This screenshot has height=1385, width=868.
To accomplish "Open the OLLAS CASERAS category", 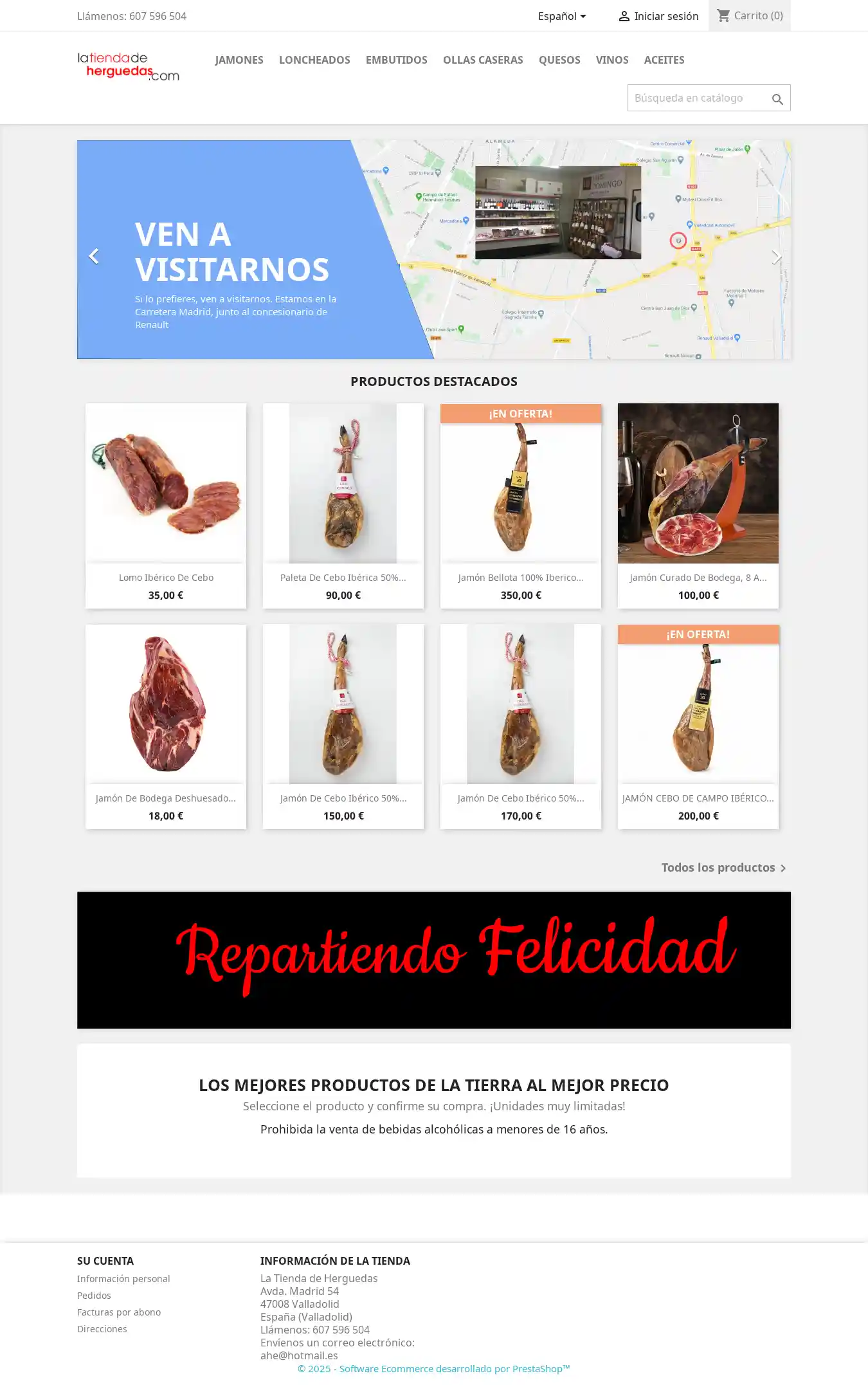I will [x=483, y=60].
